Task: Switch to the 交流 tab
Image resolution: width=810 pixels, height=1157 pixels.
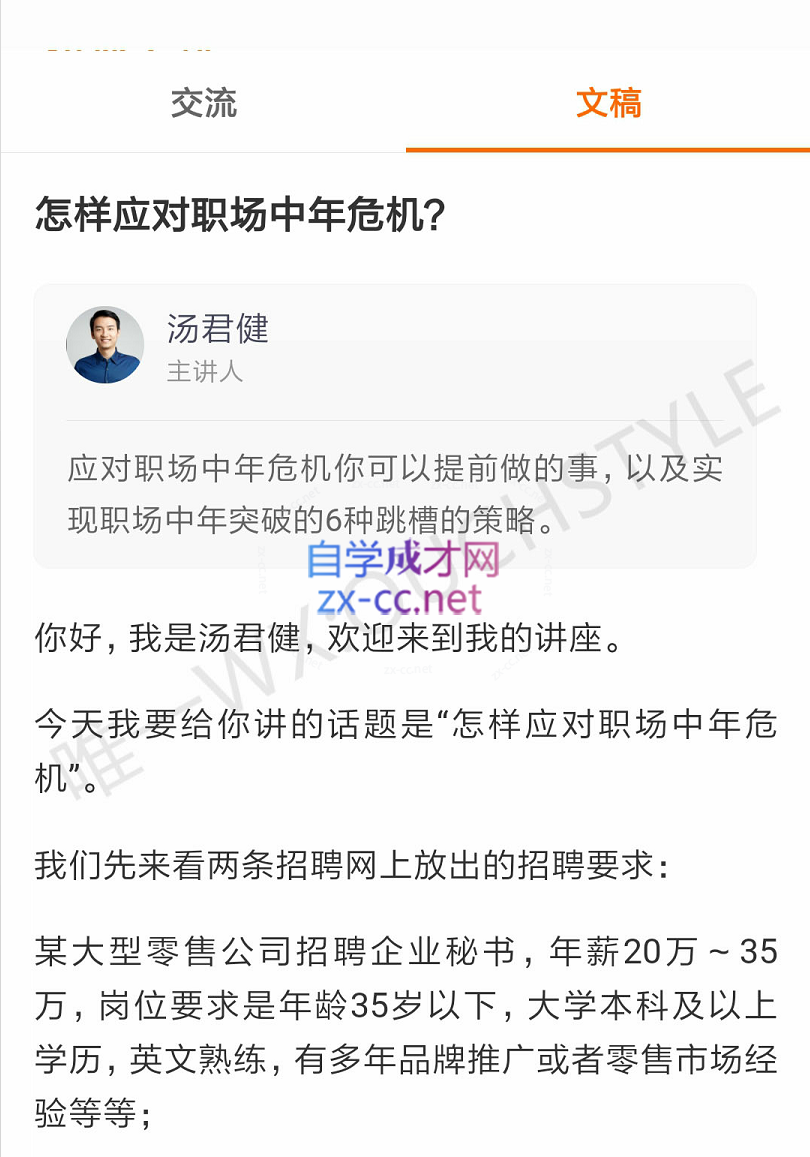Action: pos(203,103)
